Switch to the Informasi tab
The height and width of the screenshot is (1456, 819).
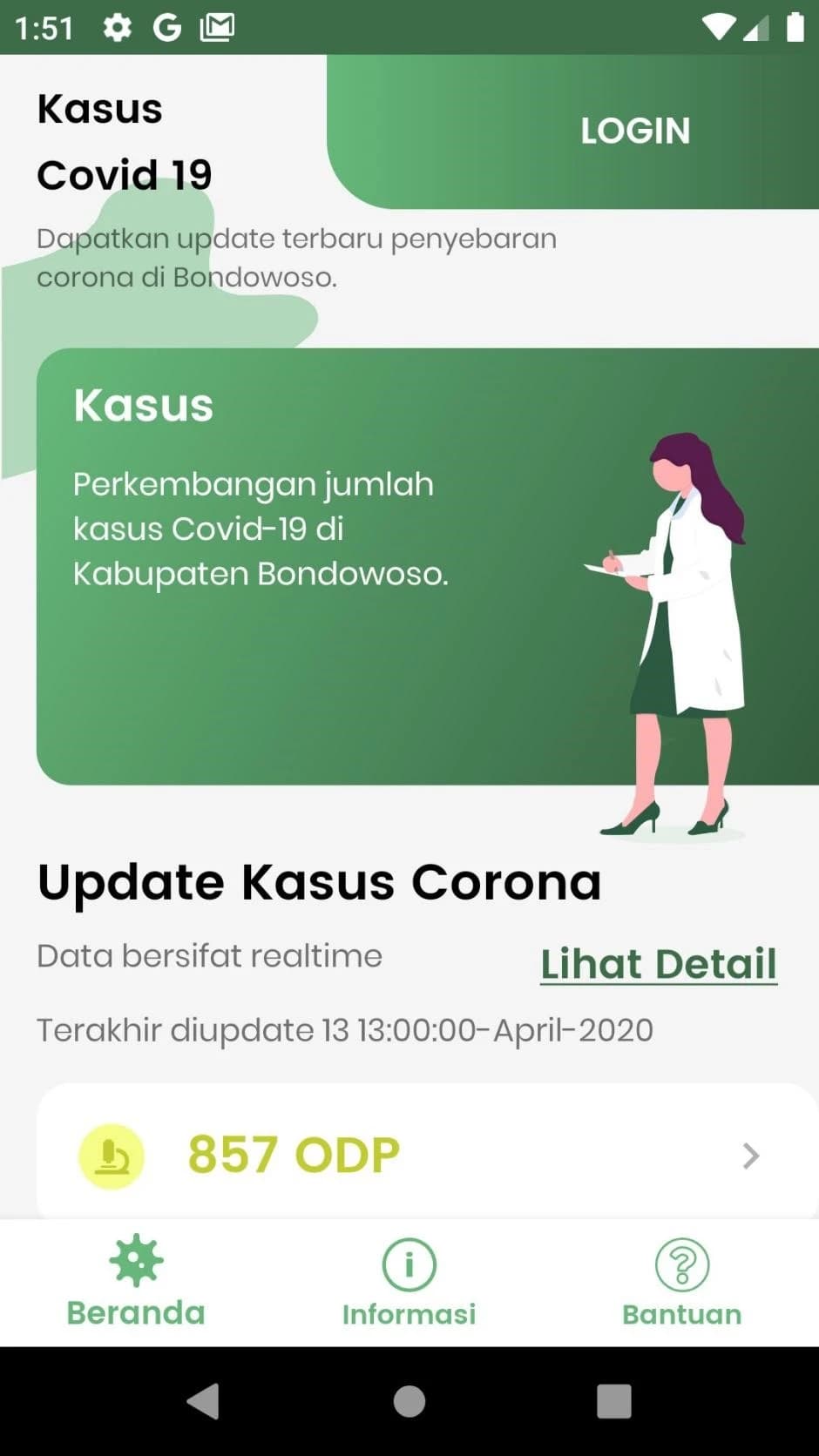pyautogui.click(x=409, y=1282)
